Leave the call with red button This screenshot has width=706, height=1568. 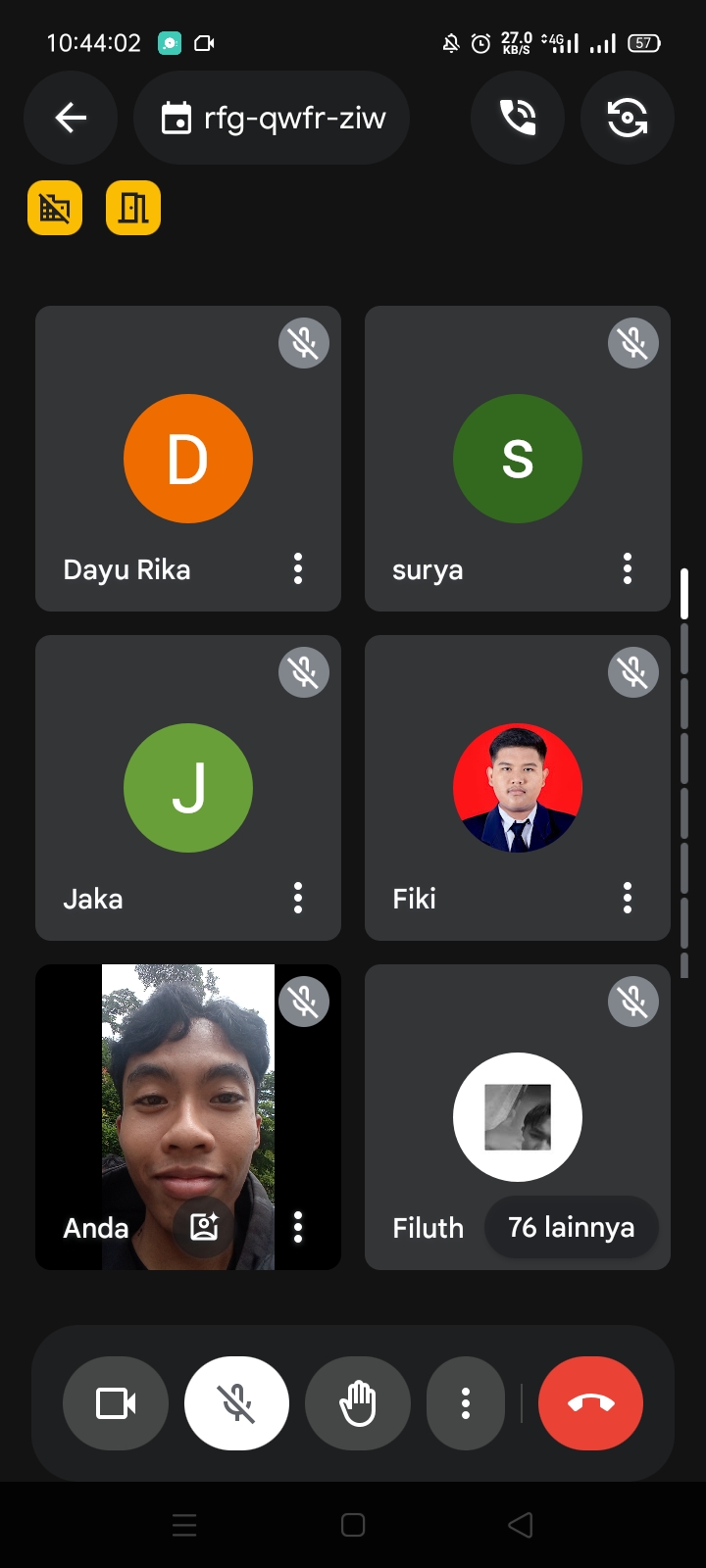590,1403
